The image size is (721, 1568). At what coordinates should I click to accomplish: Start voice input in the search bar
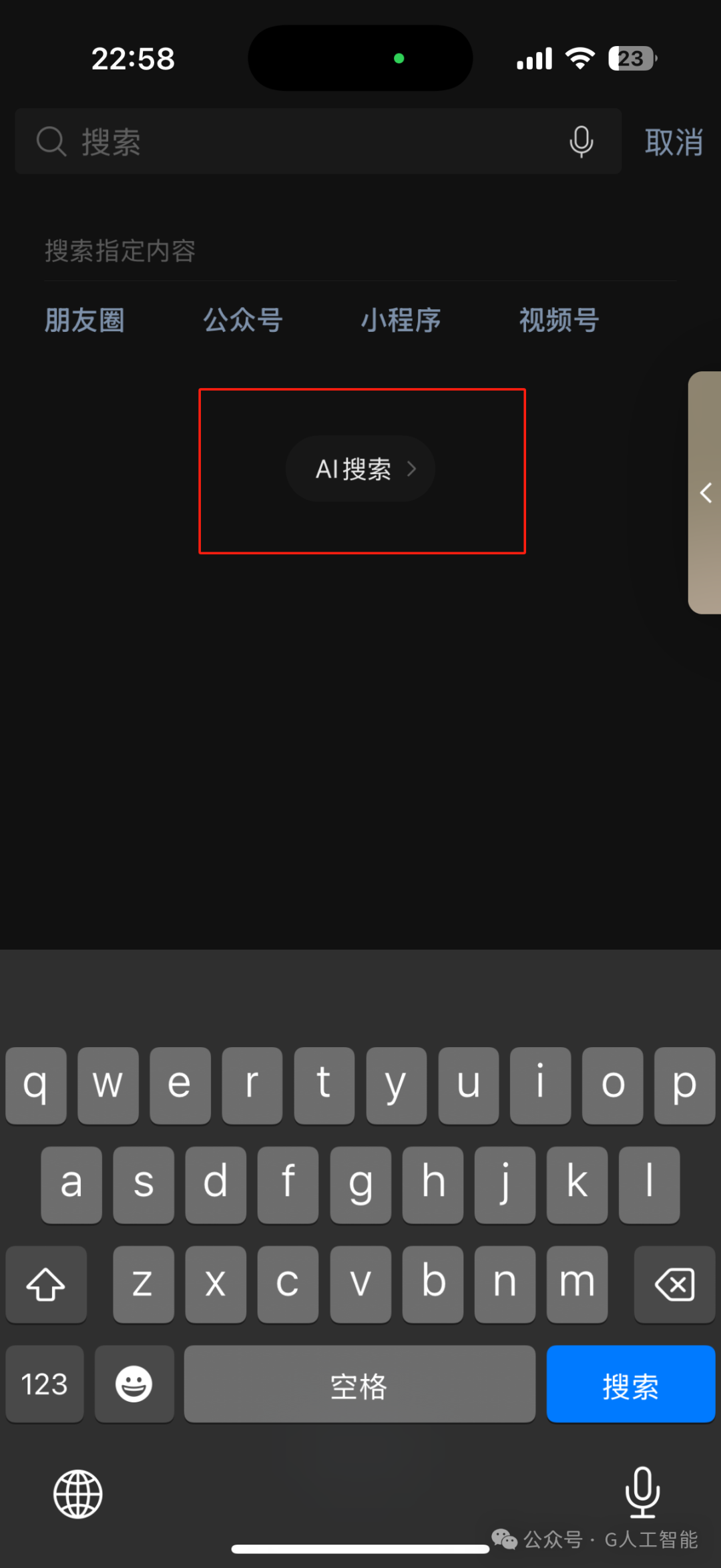581,142
